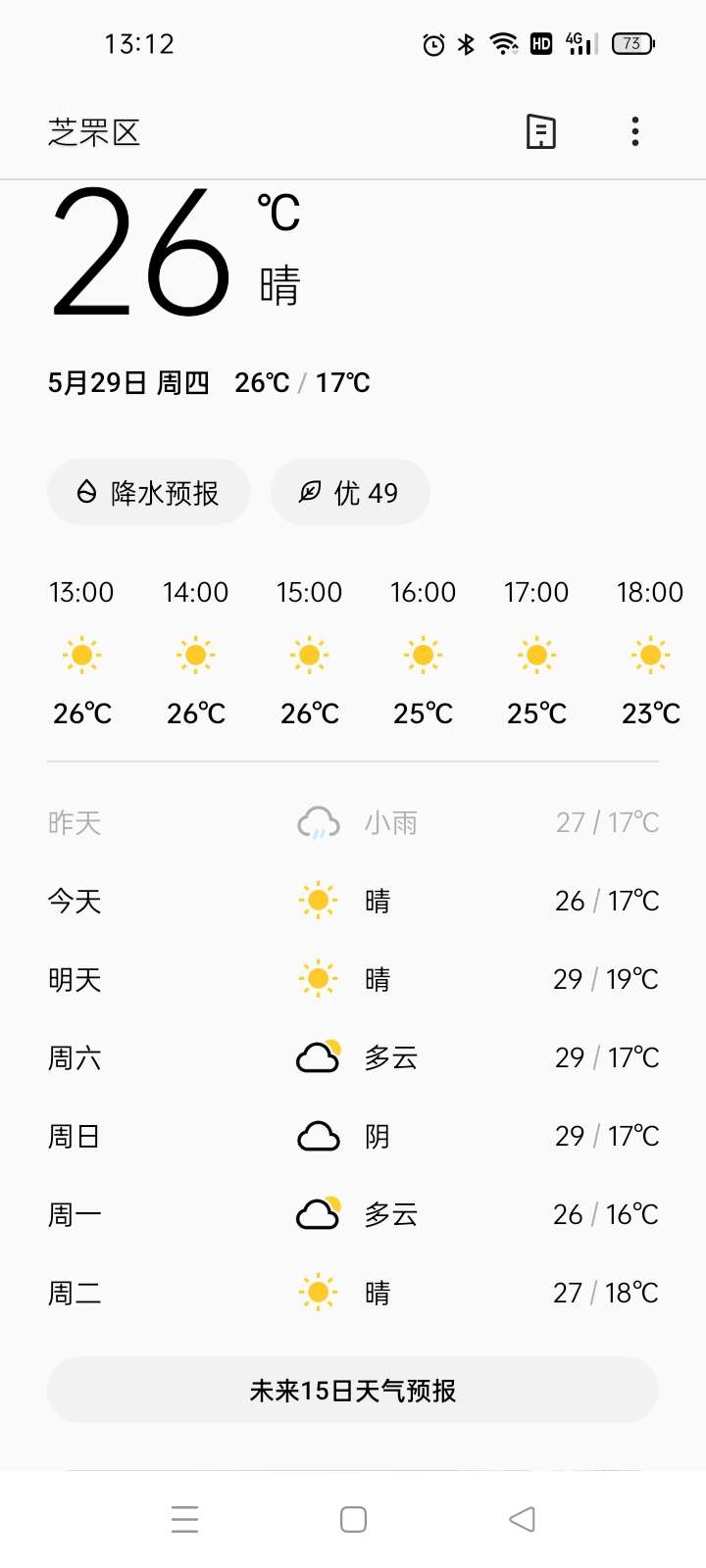Screen dimensions: 706x1568
Task: Open the 周一 forecast row
Action: (x=353, y=1214)
